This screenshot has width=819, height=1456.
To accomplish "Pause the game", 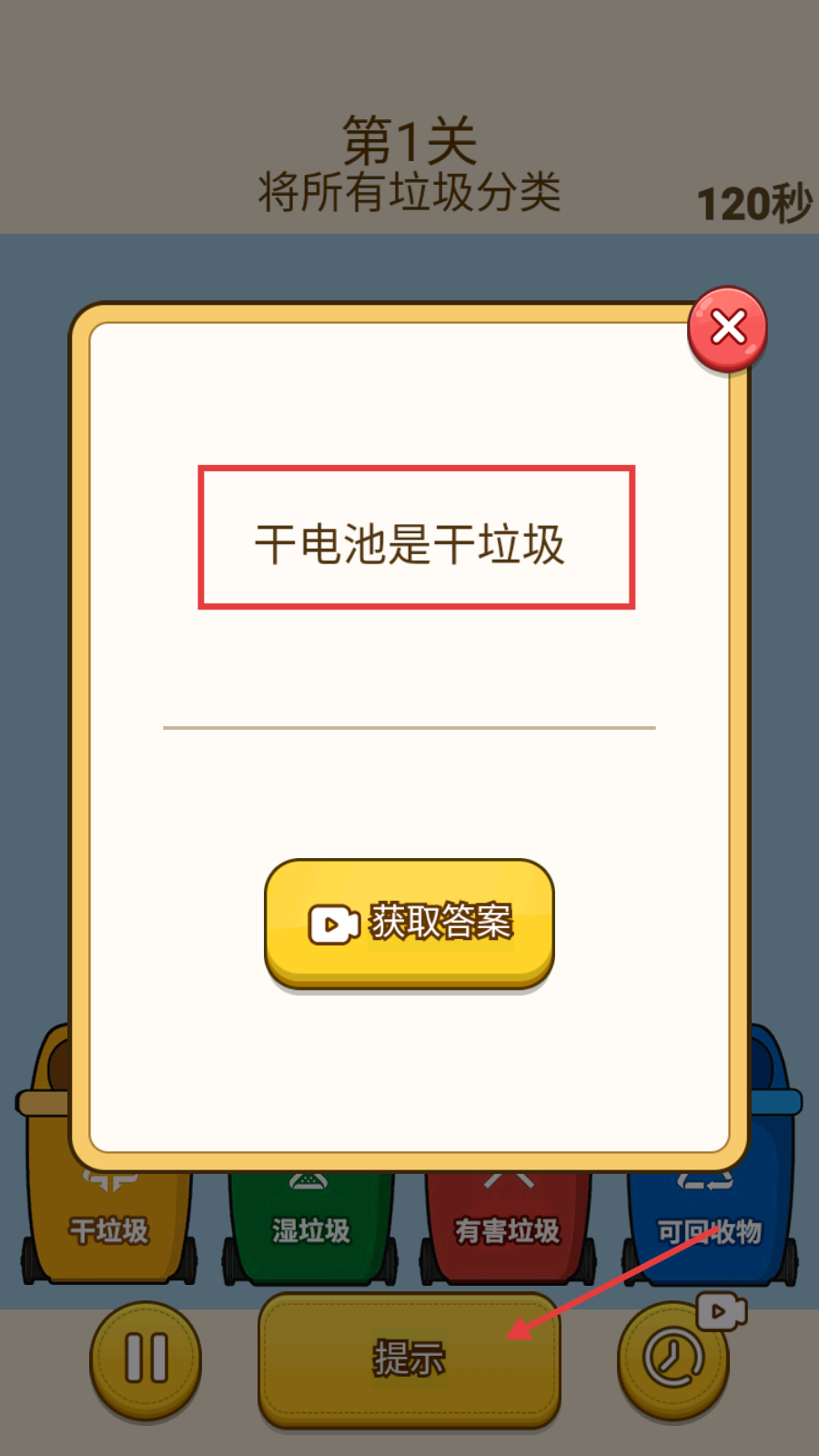I will [x=146, y=1359].
